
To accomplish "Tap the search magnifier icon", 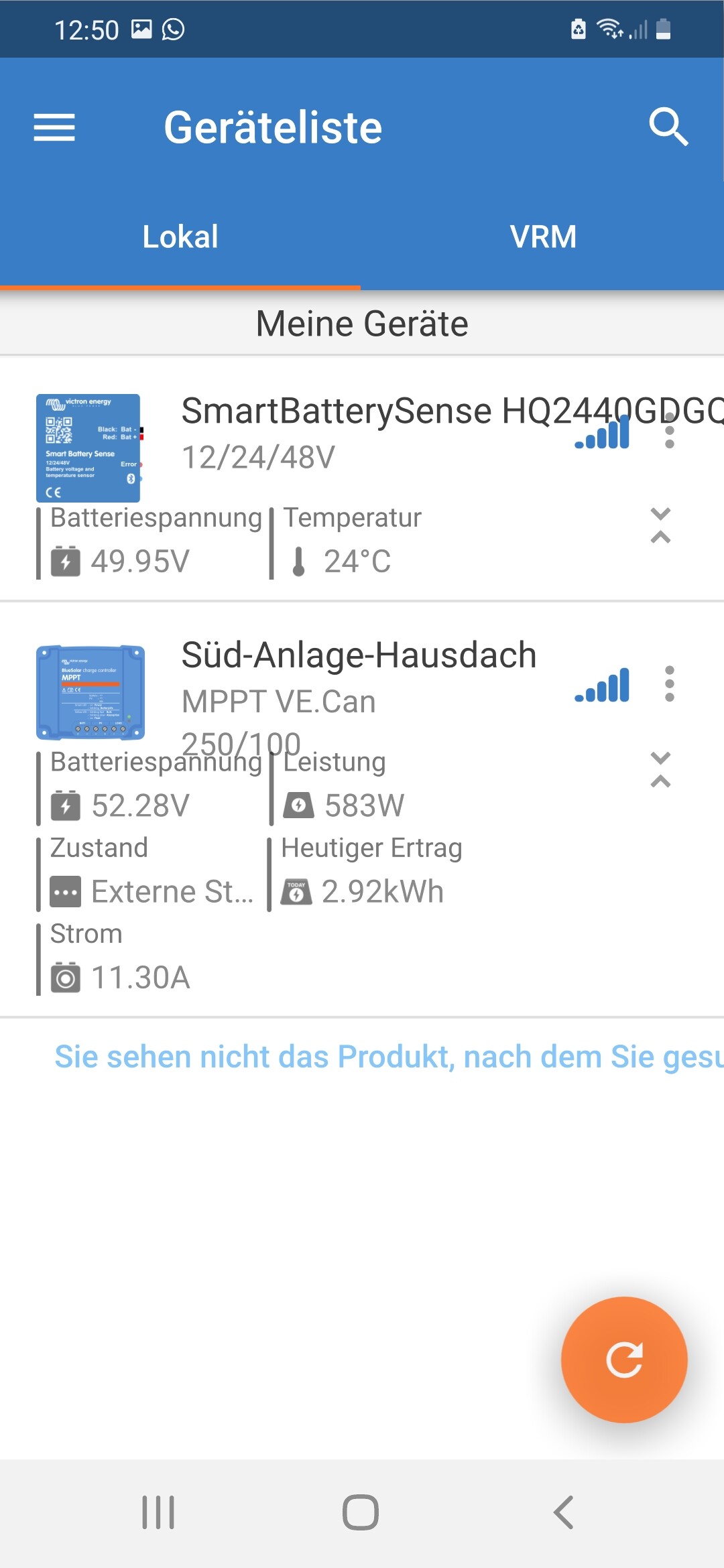I will click(668, 127).
